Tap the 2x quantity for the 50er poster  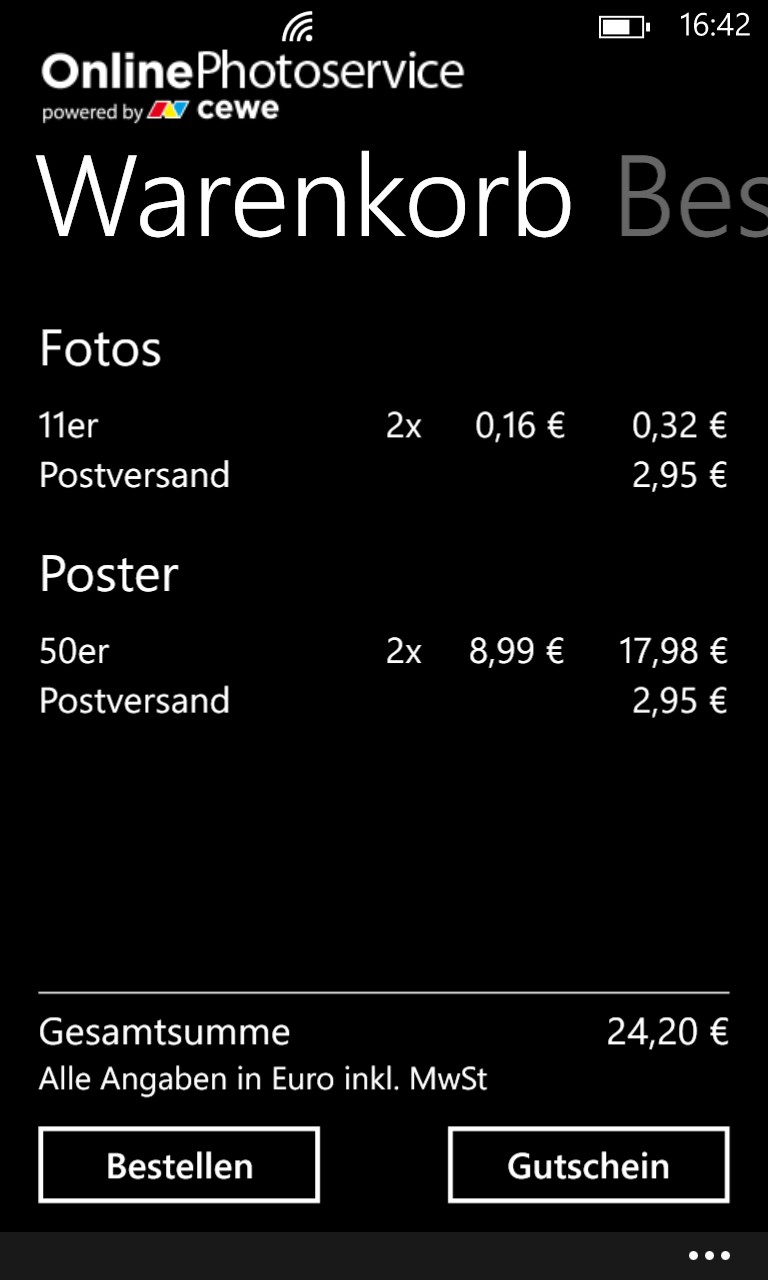tap(404, 650)
